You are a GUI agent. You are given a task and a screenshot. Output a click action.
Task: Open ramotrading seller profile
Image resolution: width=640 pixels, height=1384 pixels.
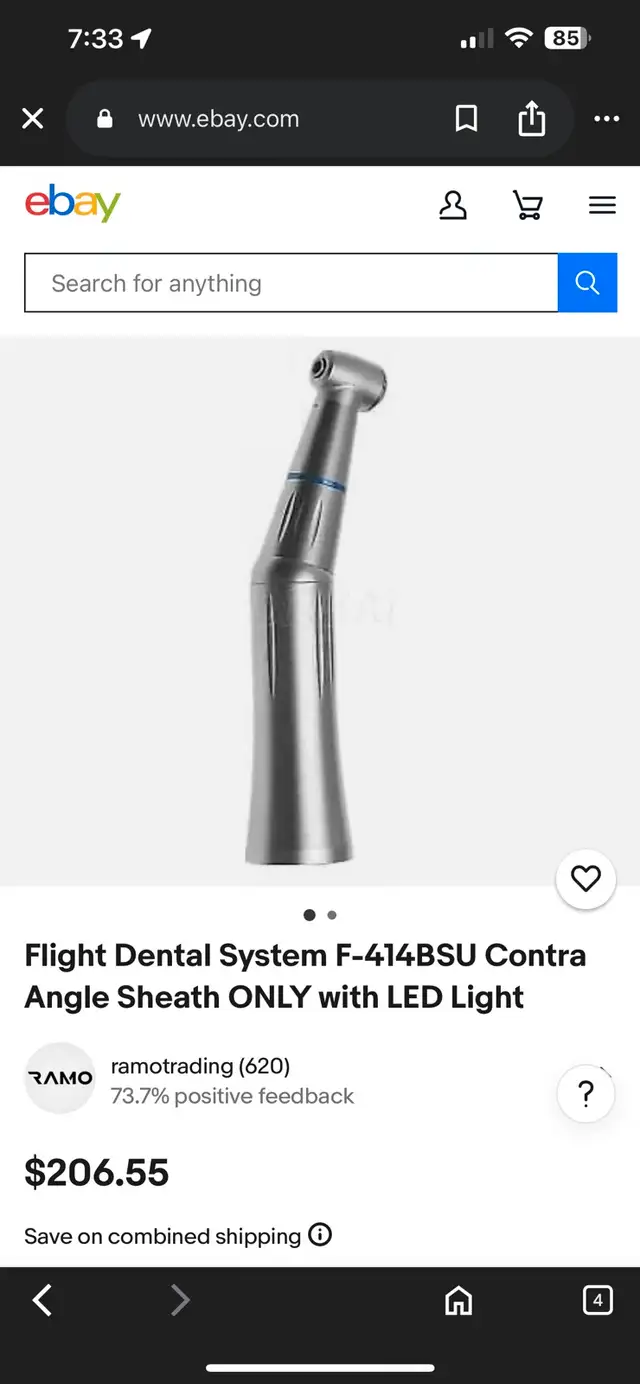click(x=200, y=1066)
